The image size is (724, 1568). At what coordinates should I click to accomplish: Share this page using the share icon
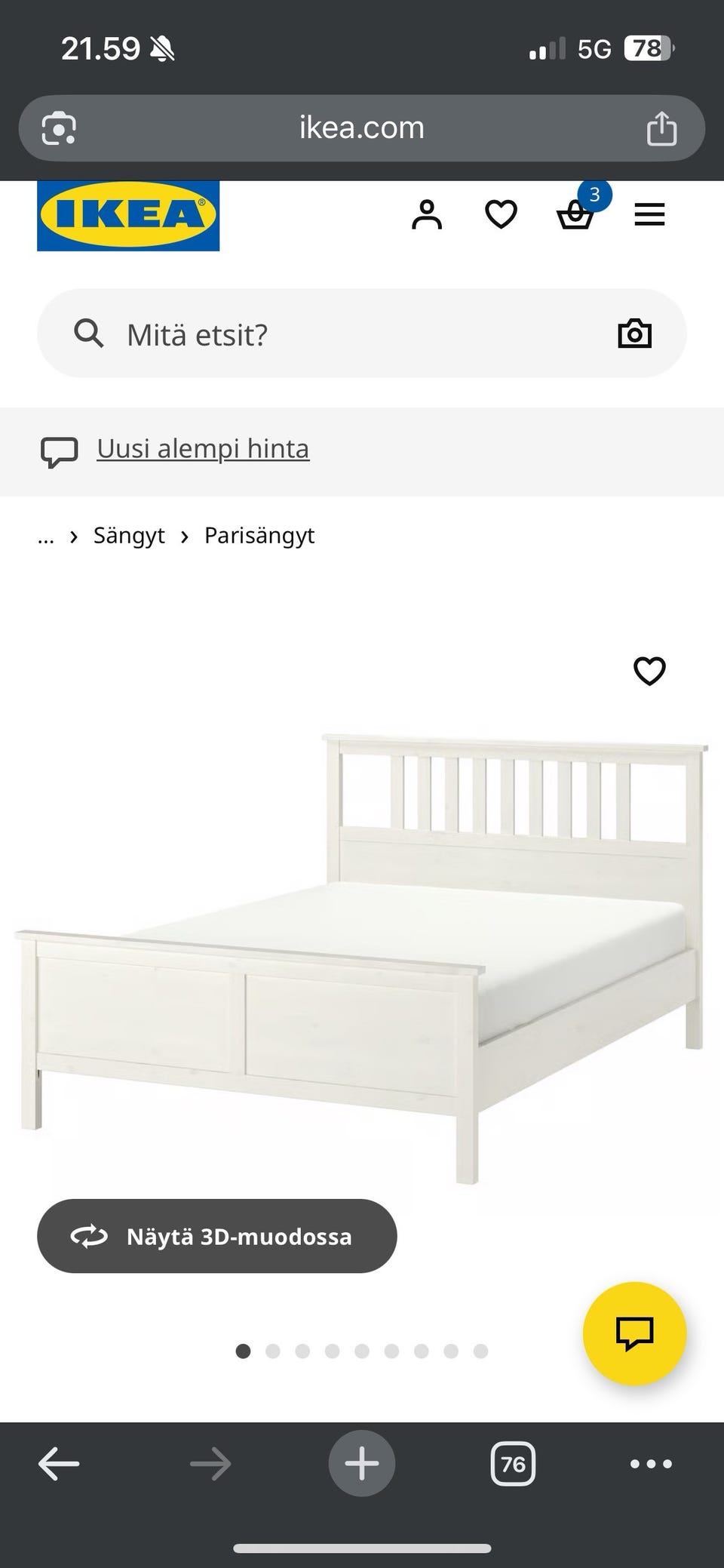[662, 127]
